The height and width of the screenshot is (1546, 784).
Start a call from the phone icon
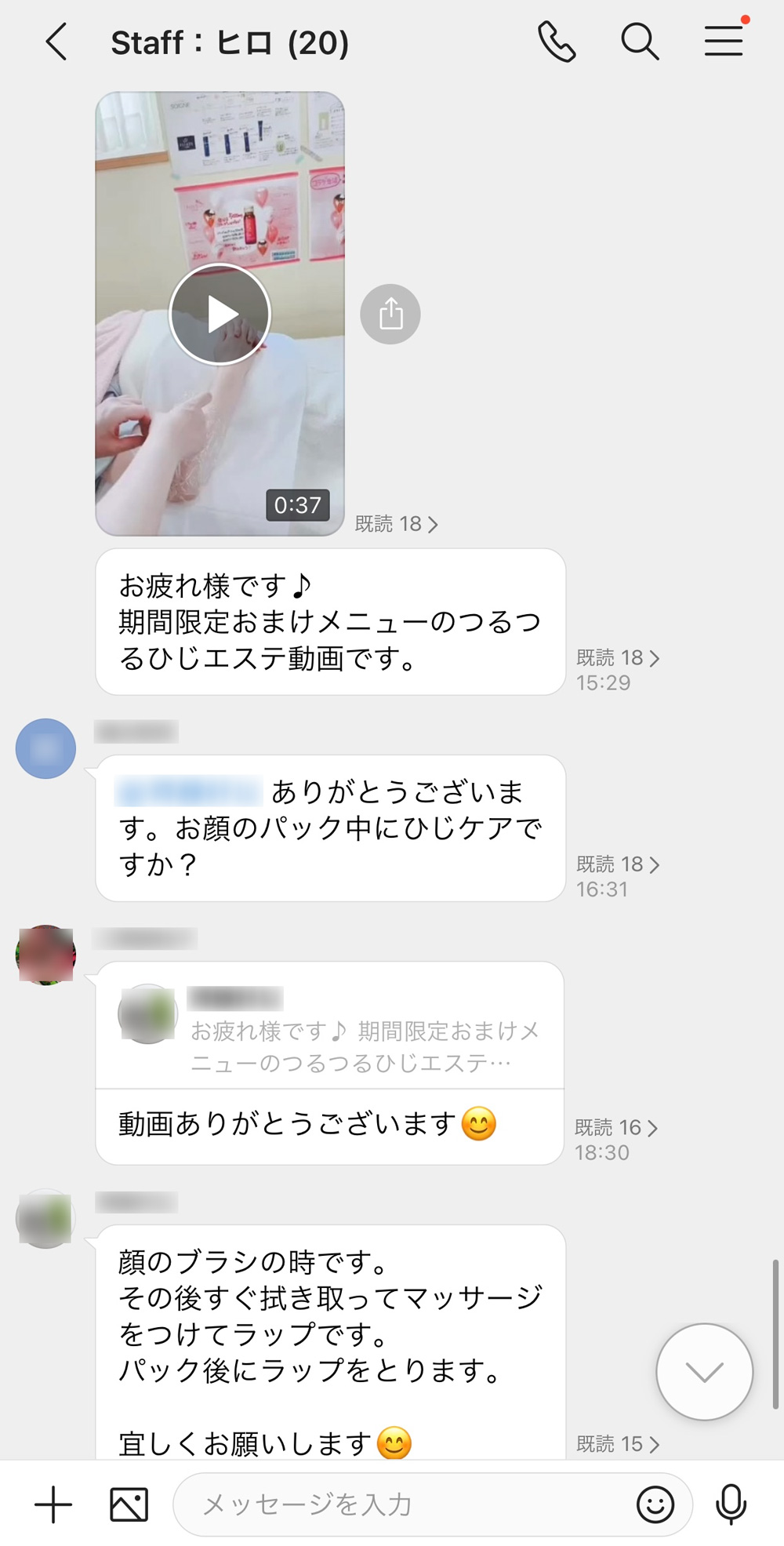557,42
